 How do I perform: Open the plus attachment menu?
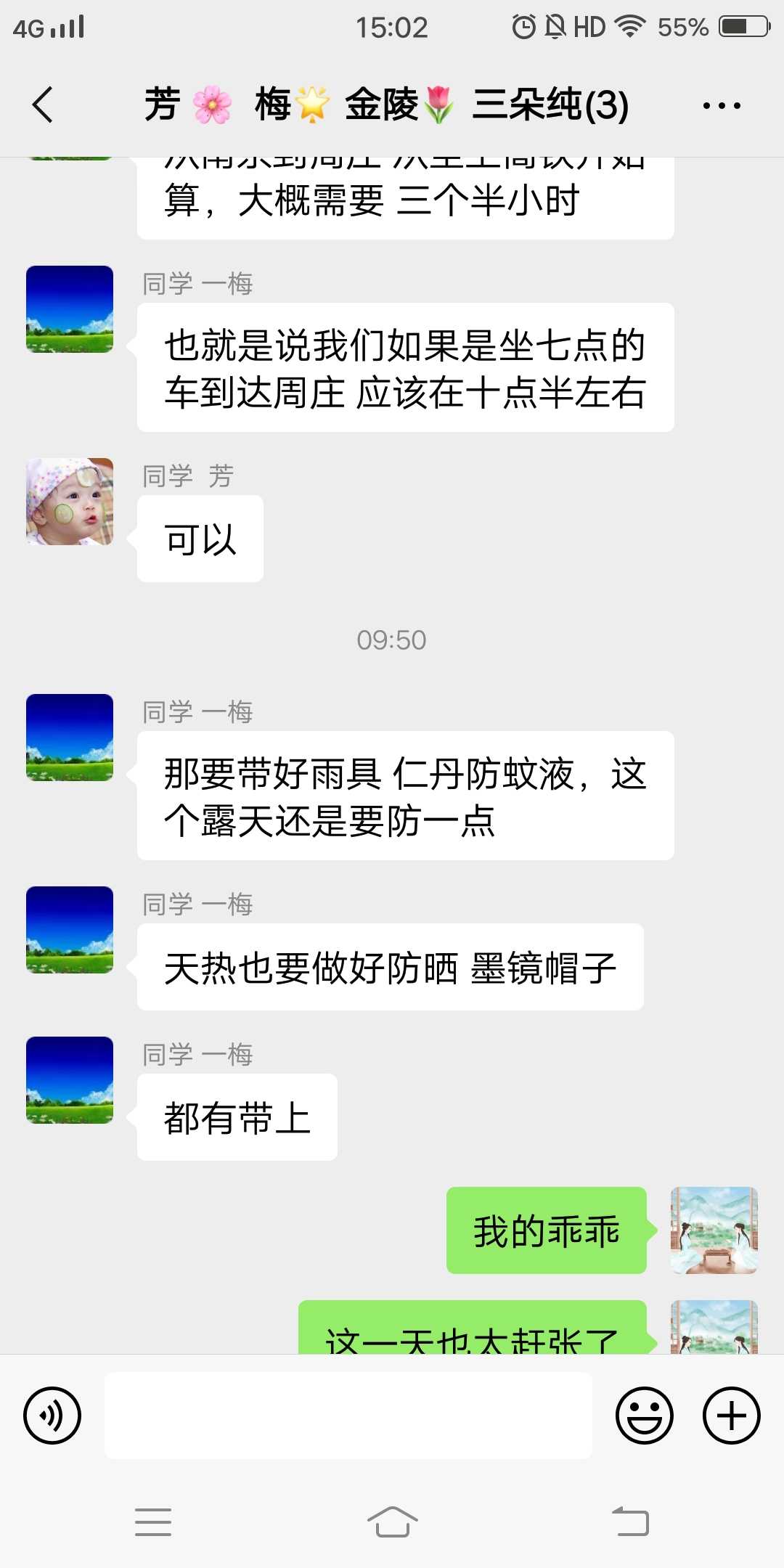click(732, 1415)
